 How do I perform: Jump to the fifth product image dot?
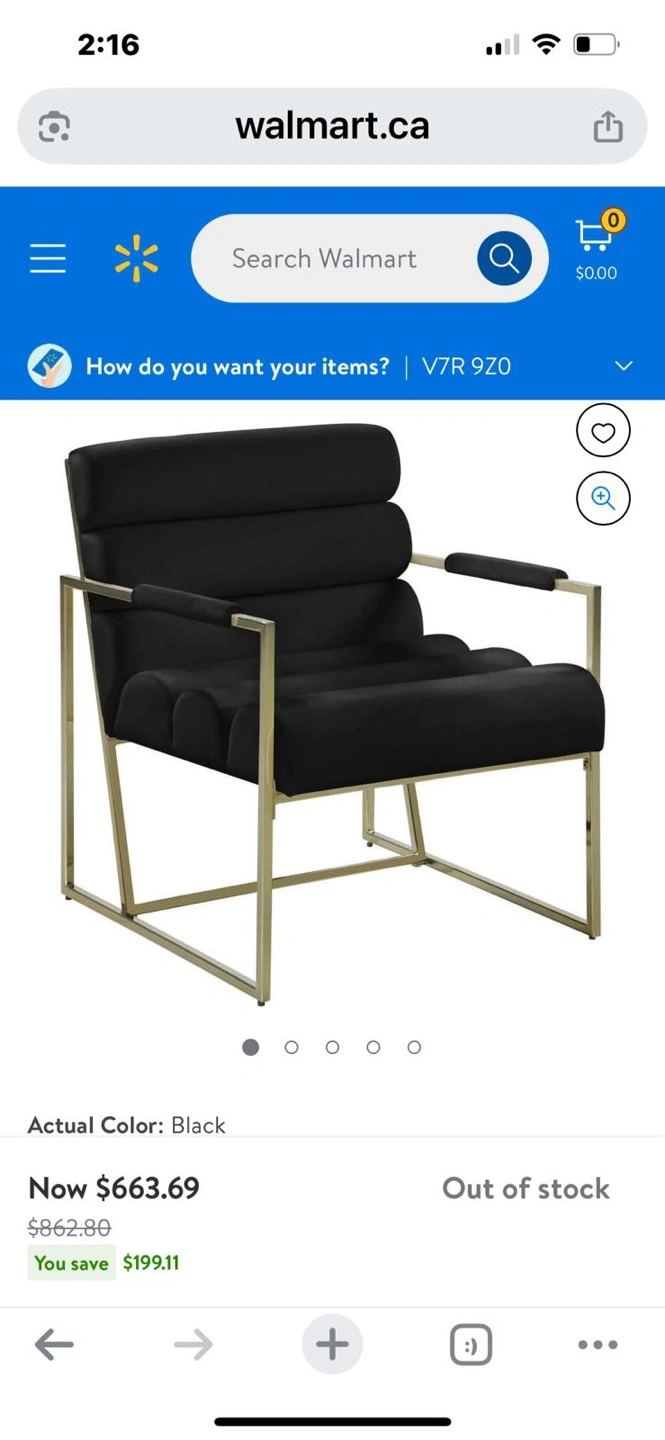click(x=414, y=1047)
